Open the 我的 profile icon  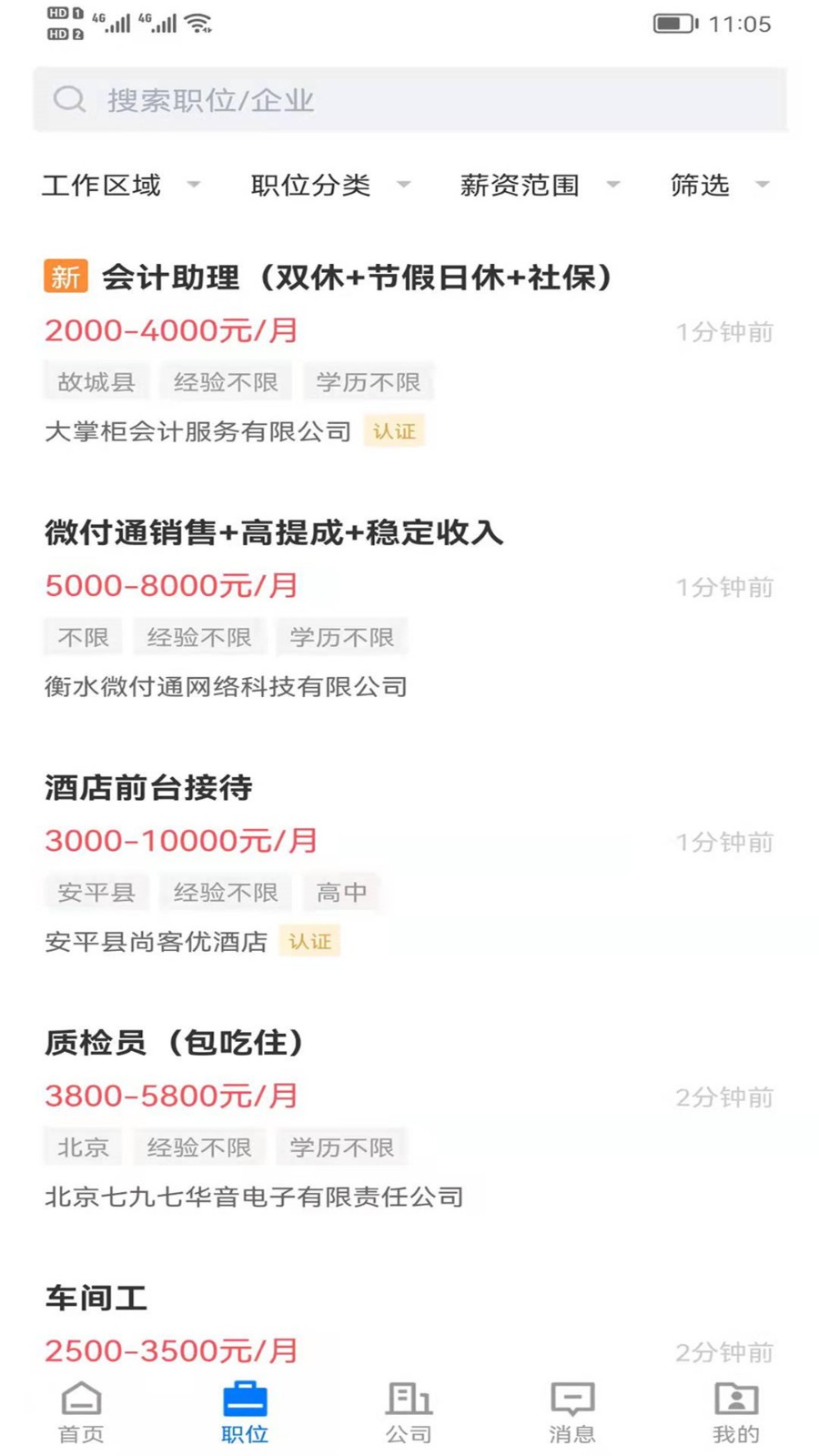click(x=734, y=1397)
